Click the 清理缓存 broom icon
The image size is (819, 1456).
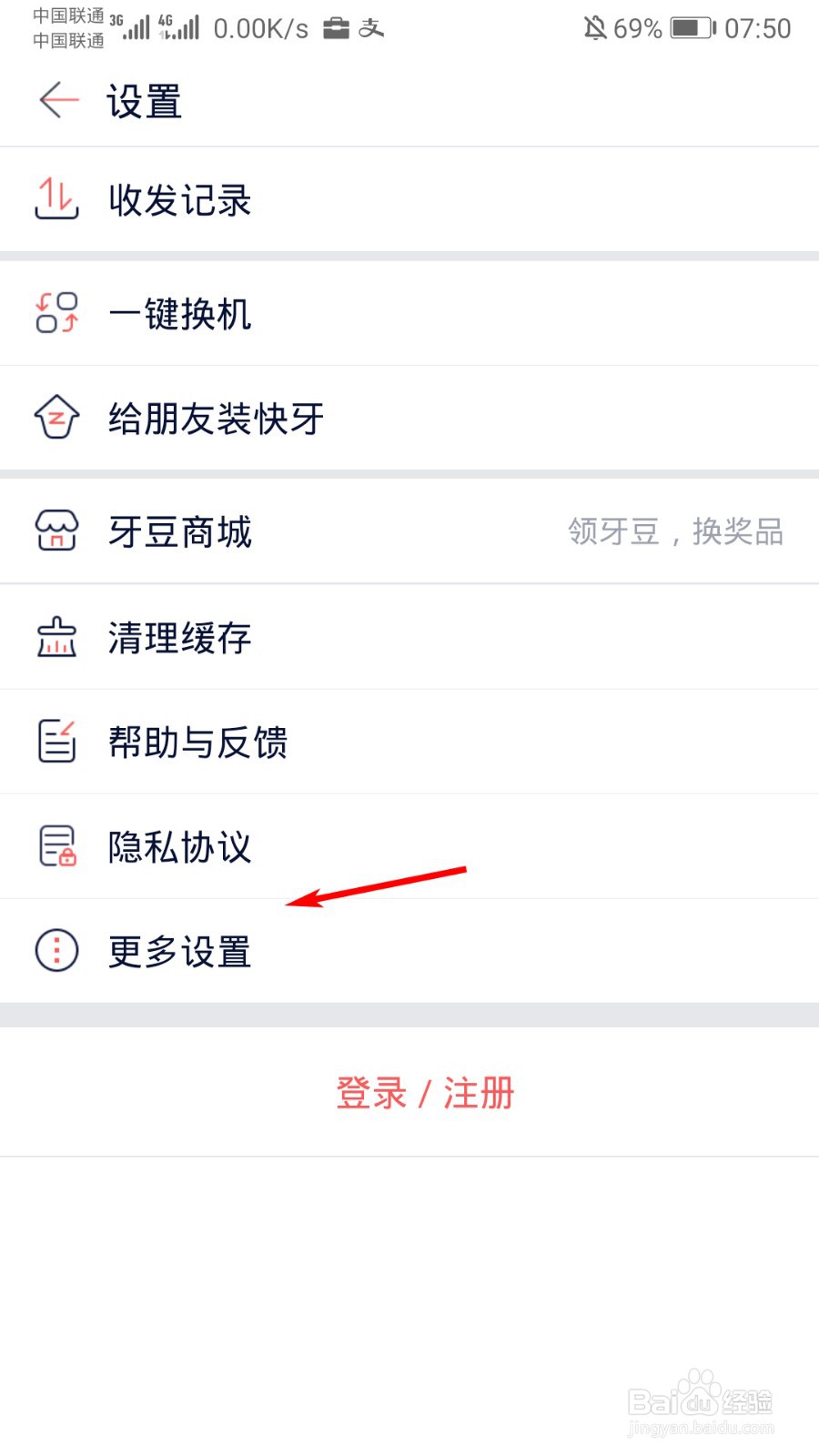[56, 637]
